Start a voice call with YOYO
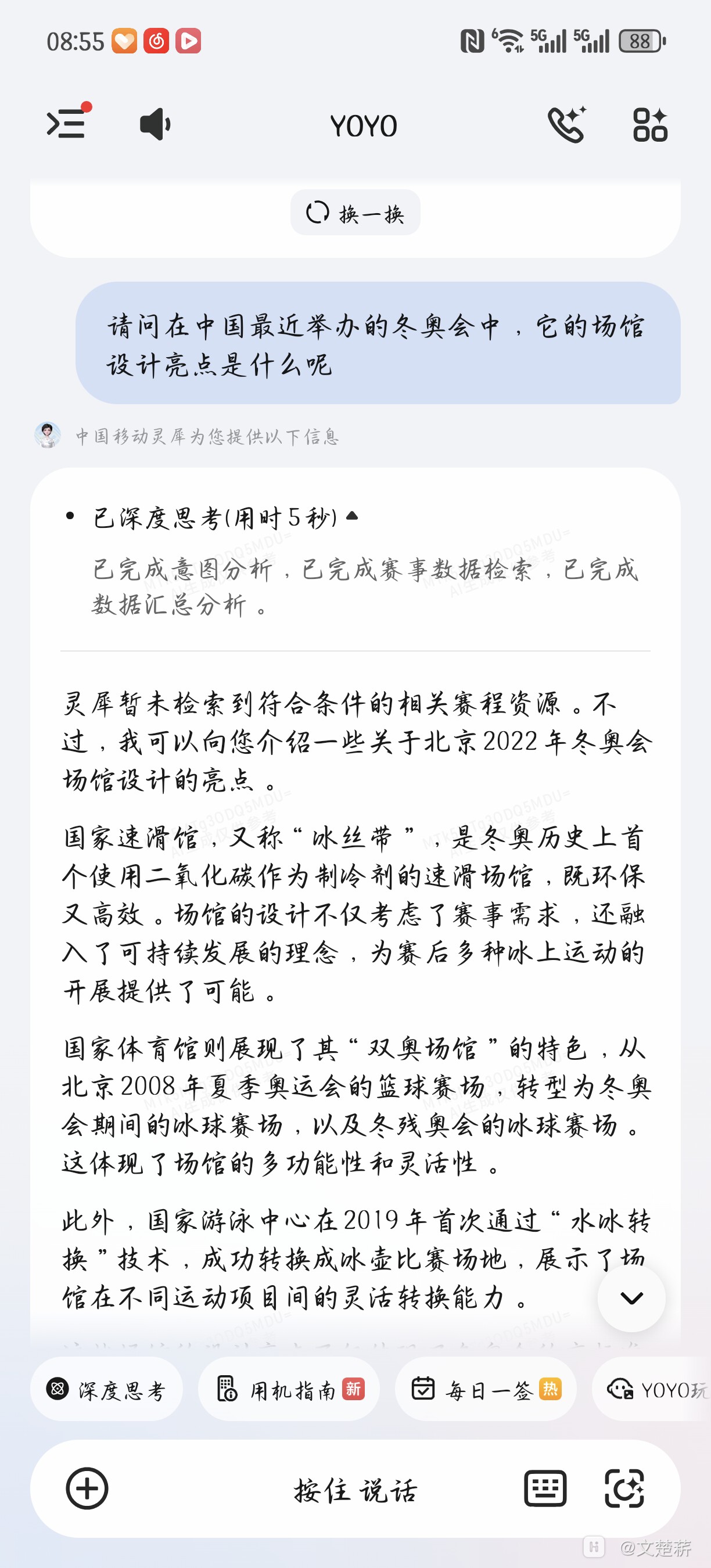This screenshot has width=711, height=1568. [x=566, y=125]
